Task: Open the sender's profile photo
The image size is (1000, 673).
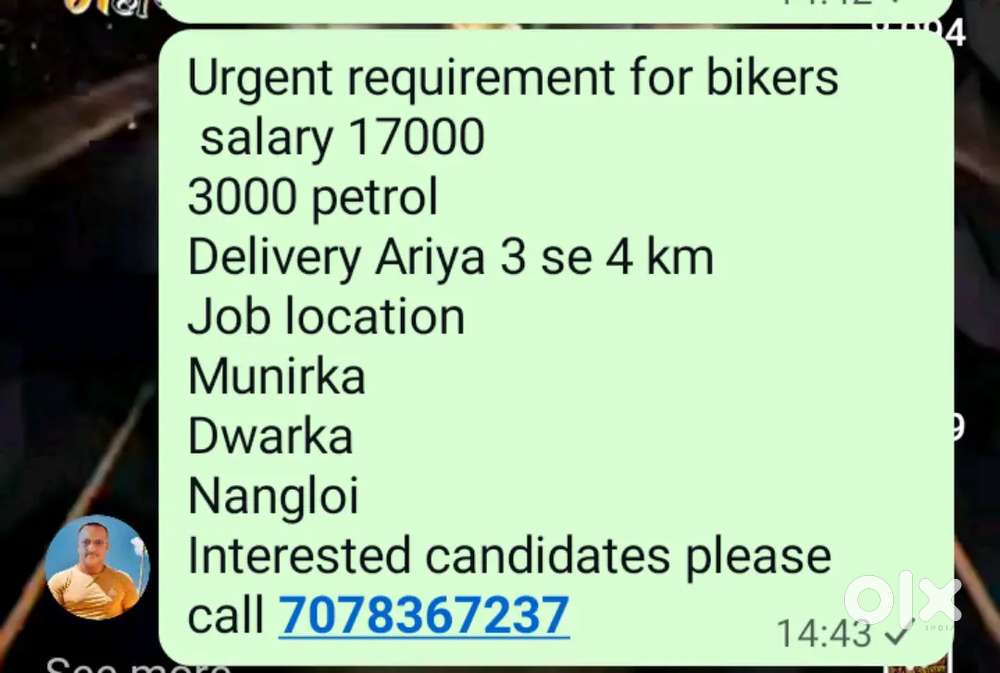Action: (96, 567)
